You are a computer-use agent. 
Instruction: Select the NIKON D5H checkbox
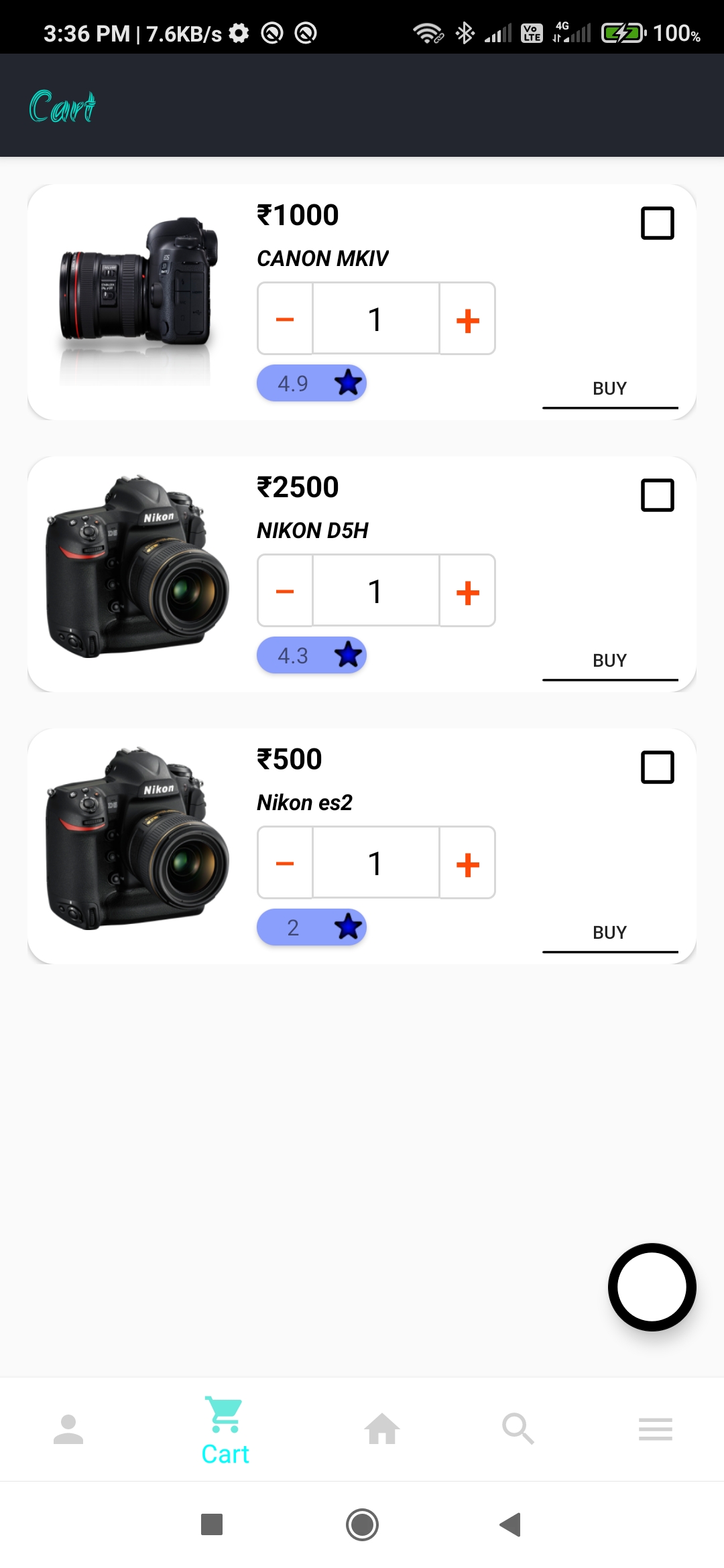(x=656, y=495)
